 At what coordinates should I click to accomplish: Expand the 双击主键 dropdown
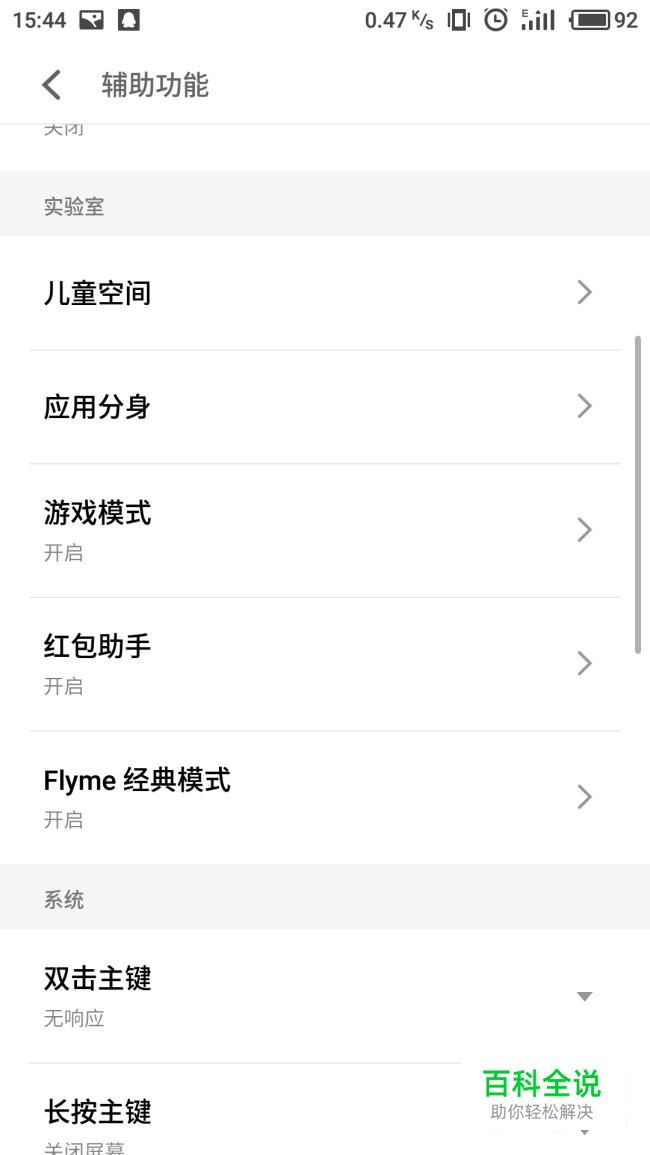325,995
